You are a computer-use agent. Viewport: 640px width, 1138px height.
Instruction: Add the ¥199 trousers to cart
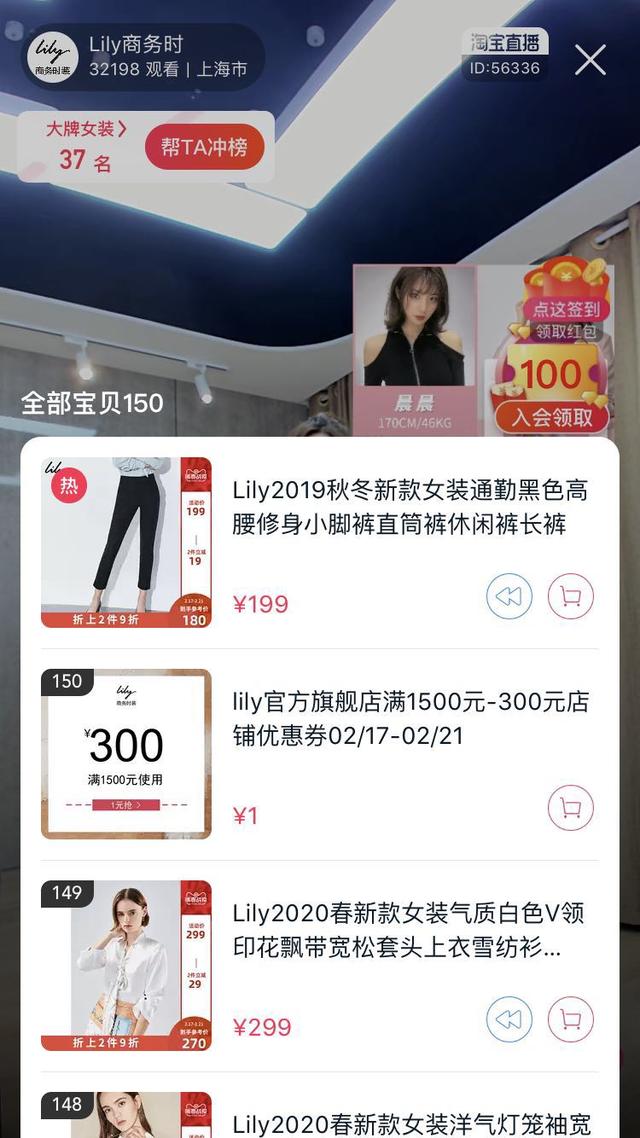point(571,597)
